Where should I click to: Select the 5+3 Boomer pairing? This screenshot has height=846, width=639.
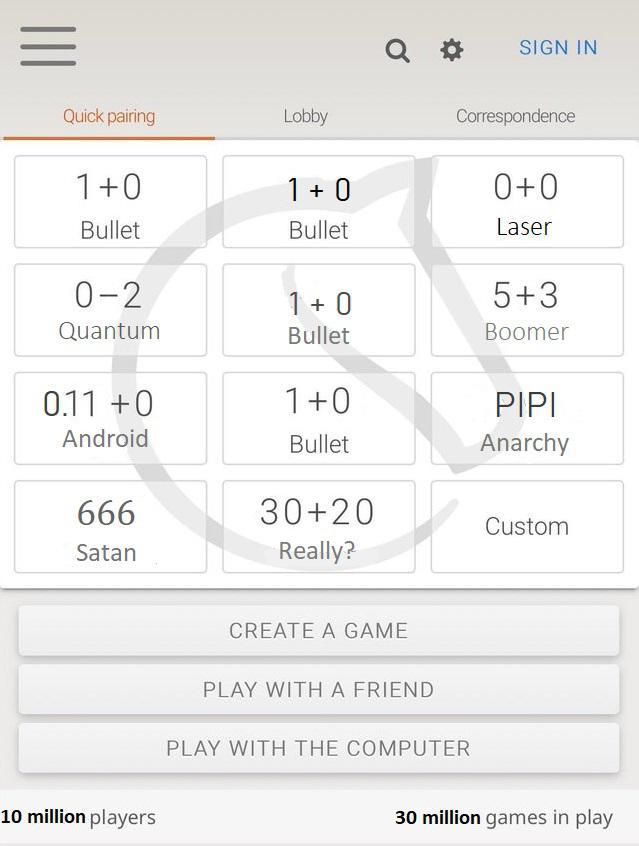(527, 310)
